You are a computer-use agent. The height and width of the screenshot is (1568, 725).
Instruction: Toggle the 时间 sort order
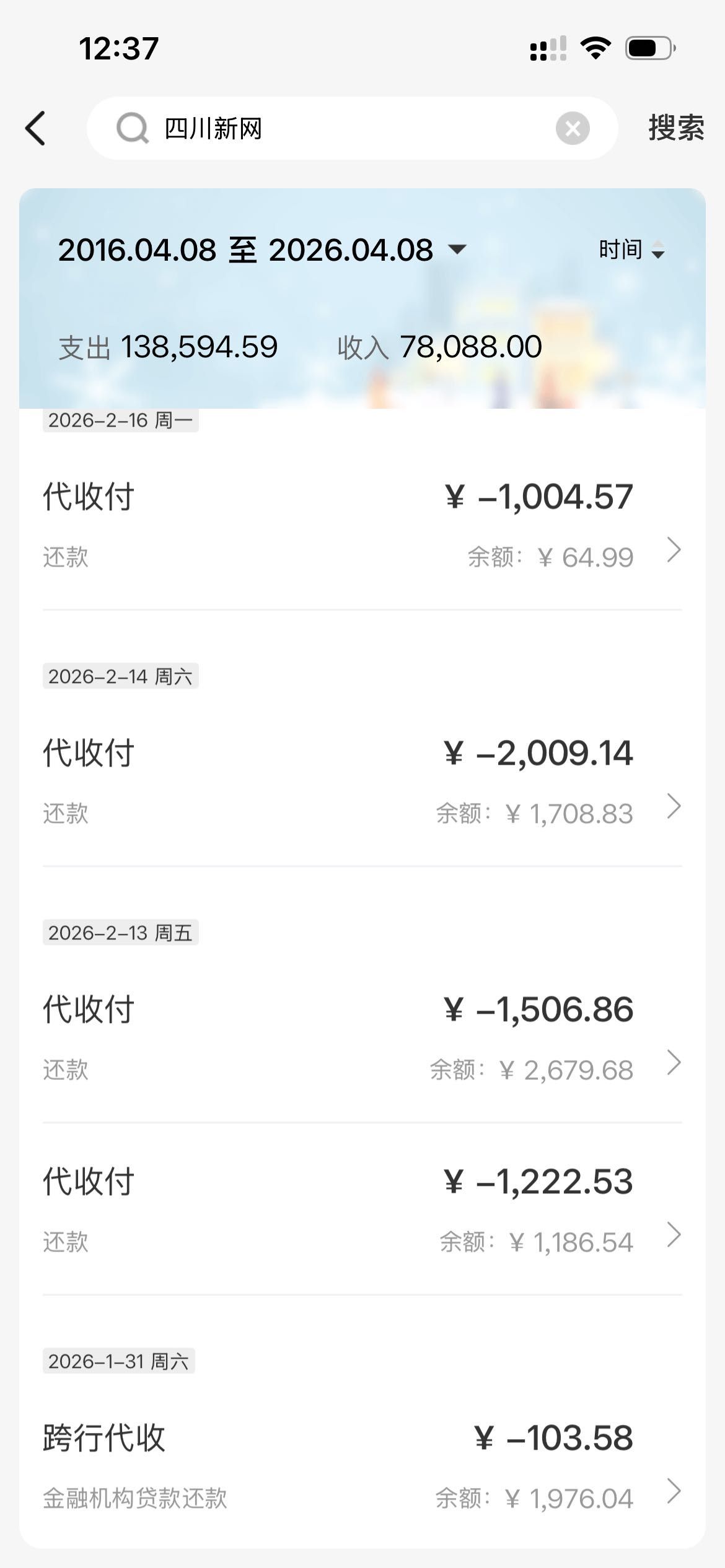[631, 250]
